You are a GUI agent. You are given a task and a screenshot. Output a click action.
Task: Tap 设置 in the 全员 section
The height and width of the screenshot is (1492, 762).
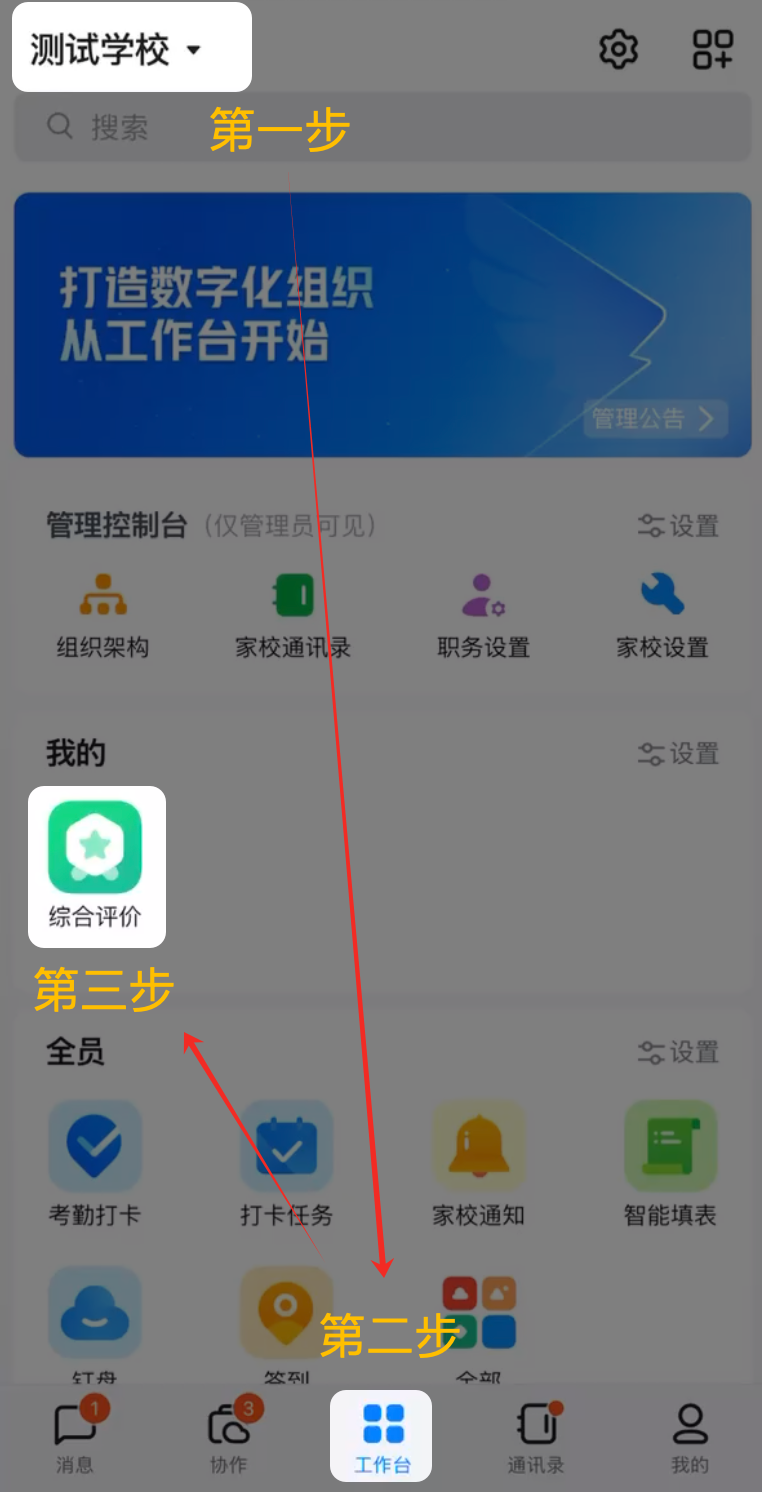[x=679, y=1052]
